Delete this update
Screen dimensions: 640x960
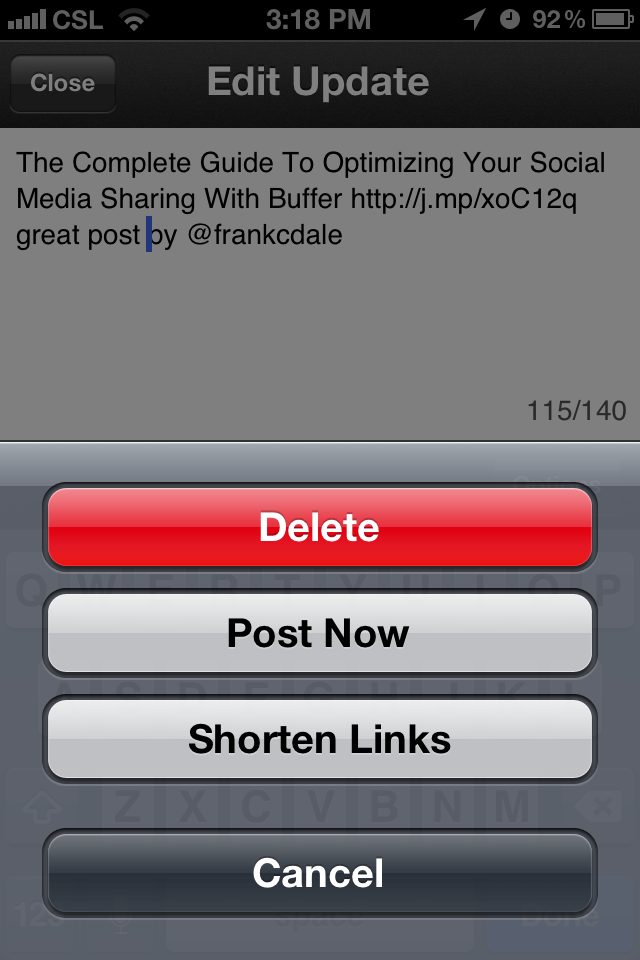click(x=319, y=527)
